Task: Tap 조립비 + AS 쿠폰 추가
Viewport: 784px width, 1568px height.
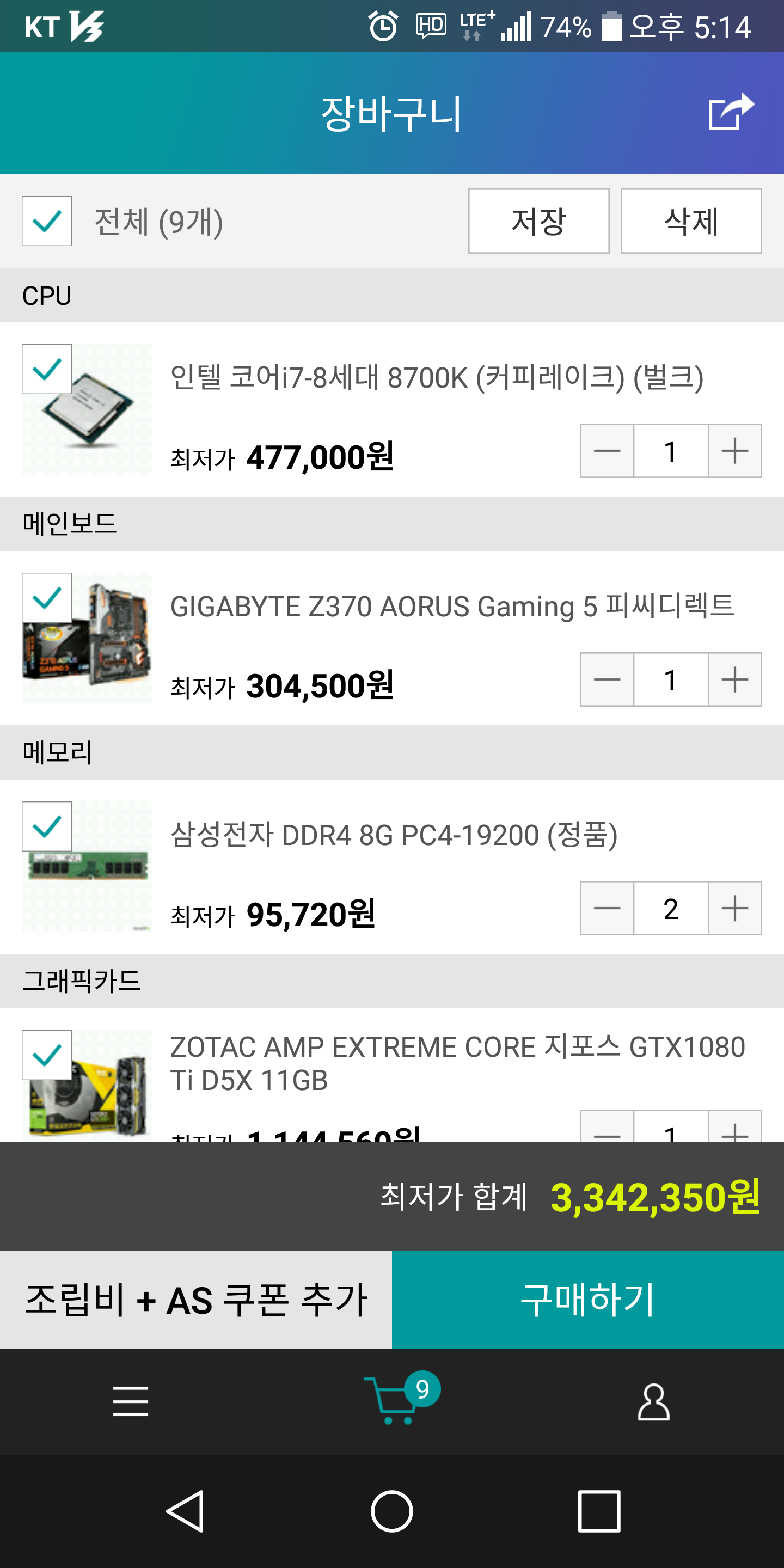Action: click(196, 1300)
